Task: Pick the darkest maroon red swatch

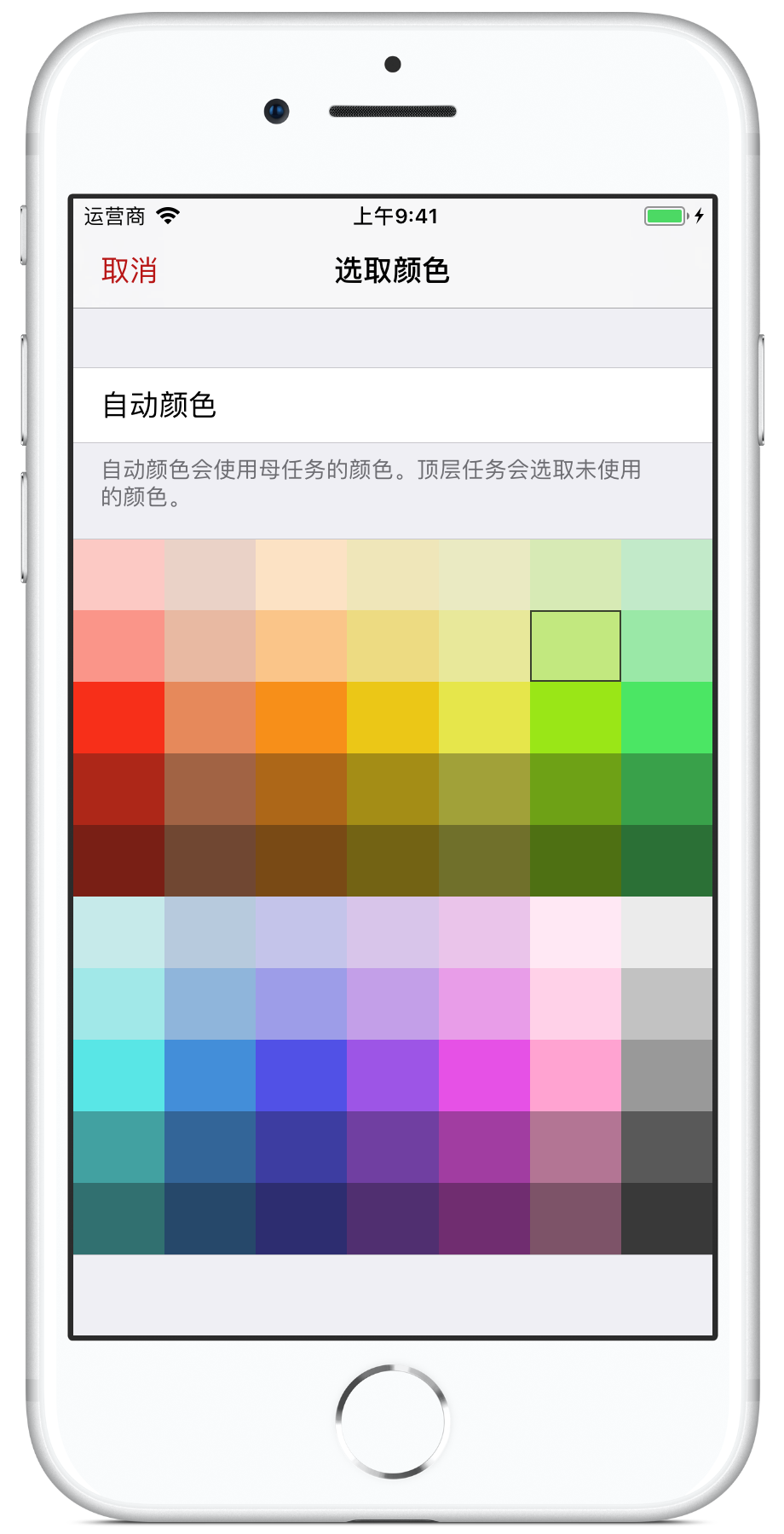Action: pyautogui.click(x=118, y=861)
